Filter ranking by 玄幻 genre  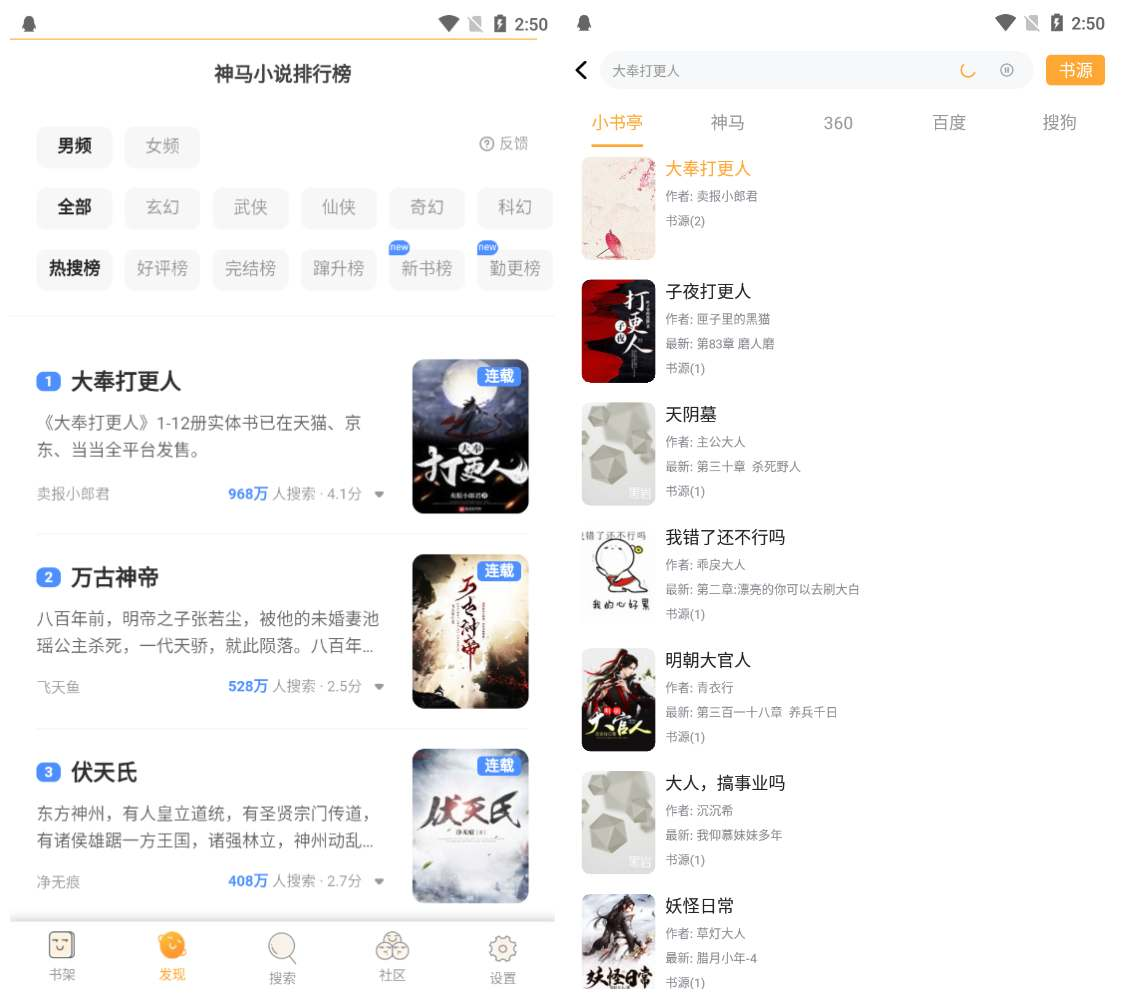coord(162,207)
